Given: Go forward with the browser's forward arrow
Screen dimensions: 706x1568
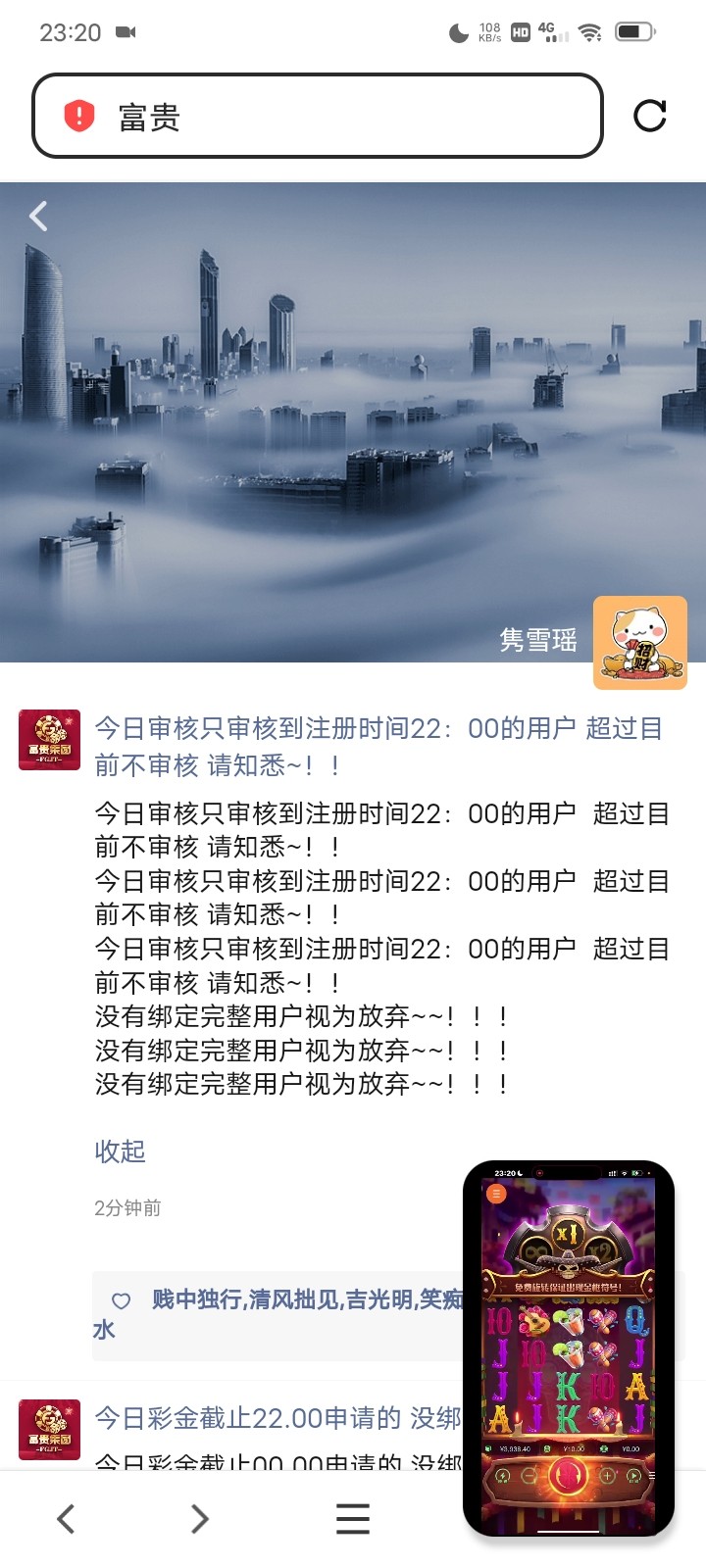Looking at the screenshot, I should pos(199,1519).
